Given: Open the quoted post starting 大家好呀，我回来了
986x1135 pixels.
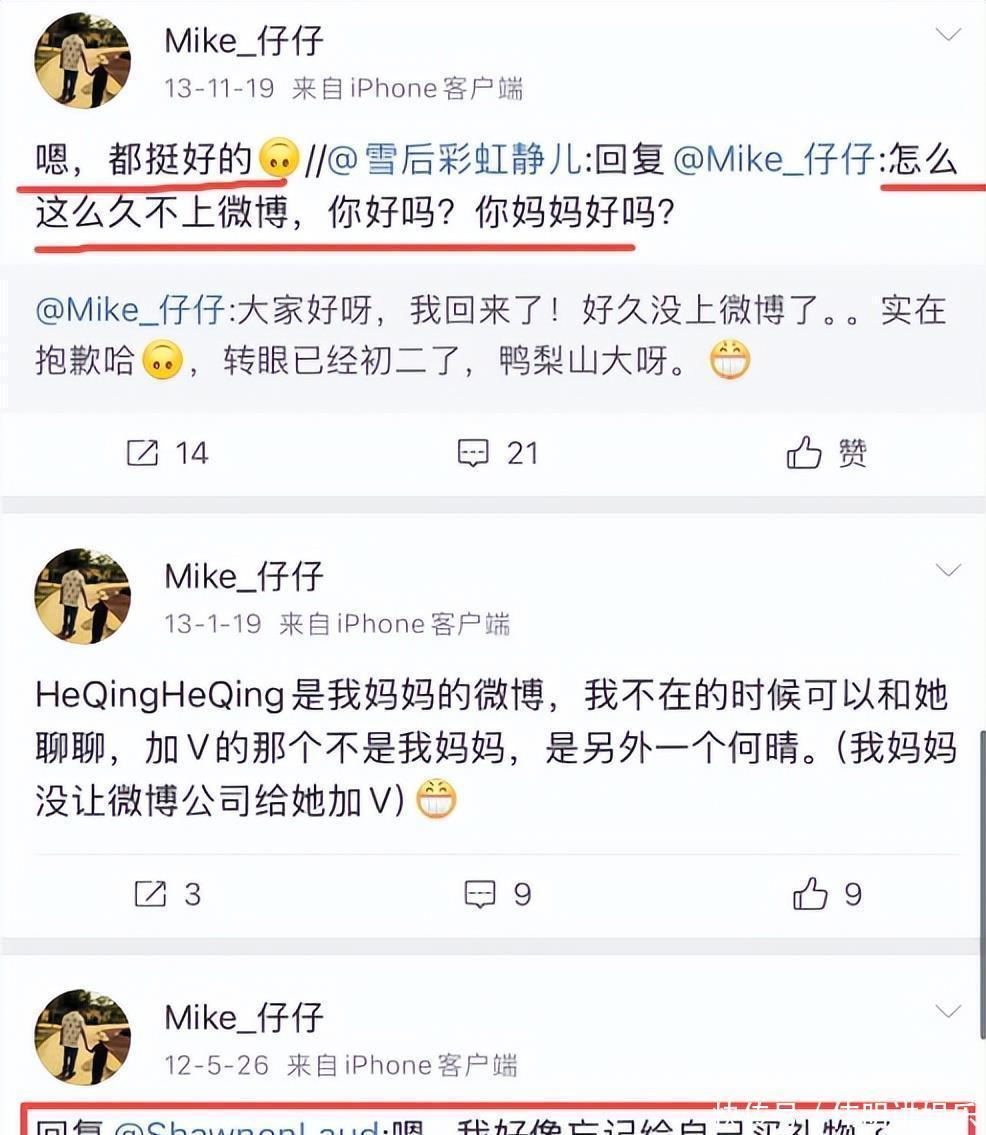Looking at the screenshot, I should (490, 335).
